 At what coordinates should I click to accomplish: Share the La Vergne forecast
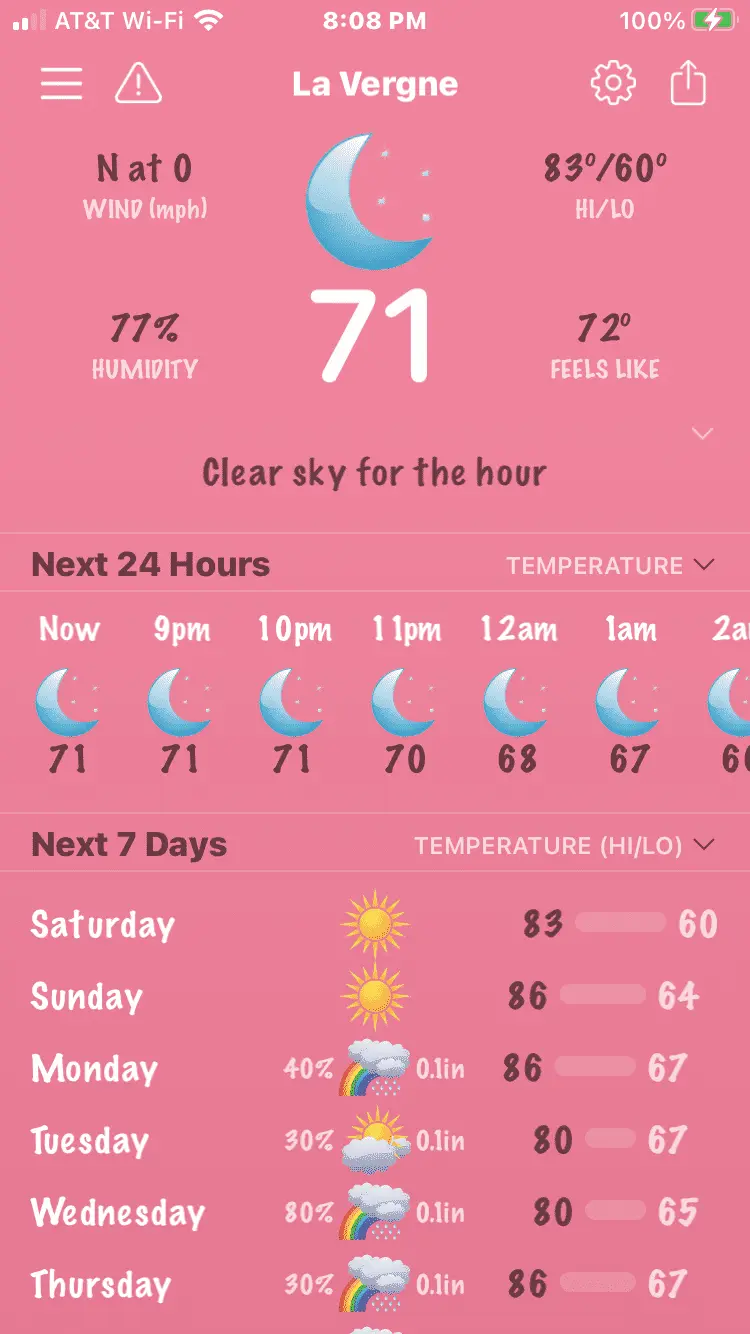tap(688, 84)
